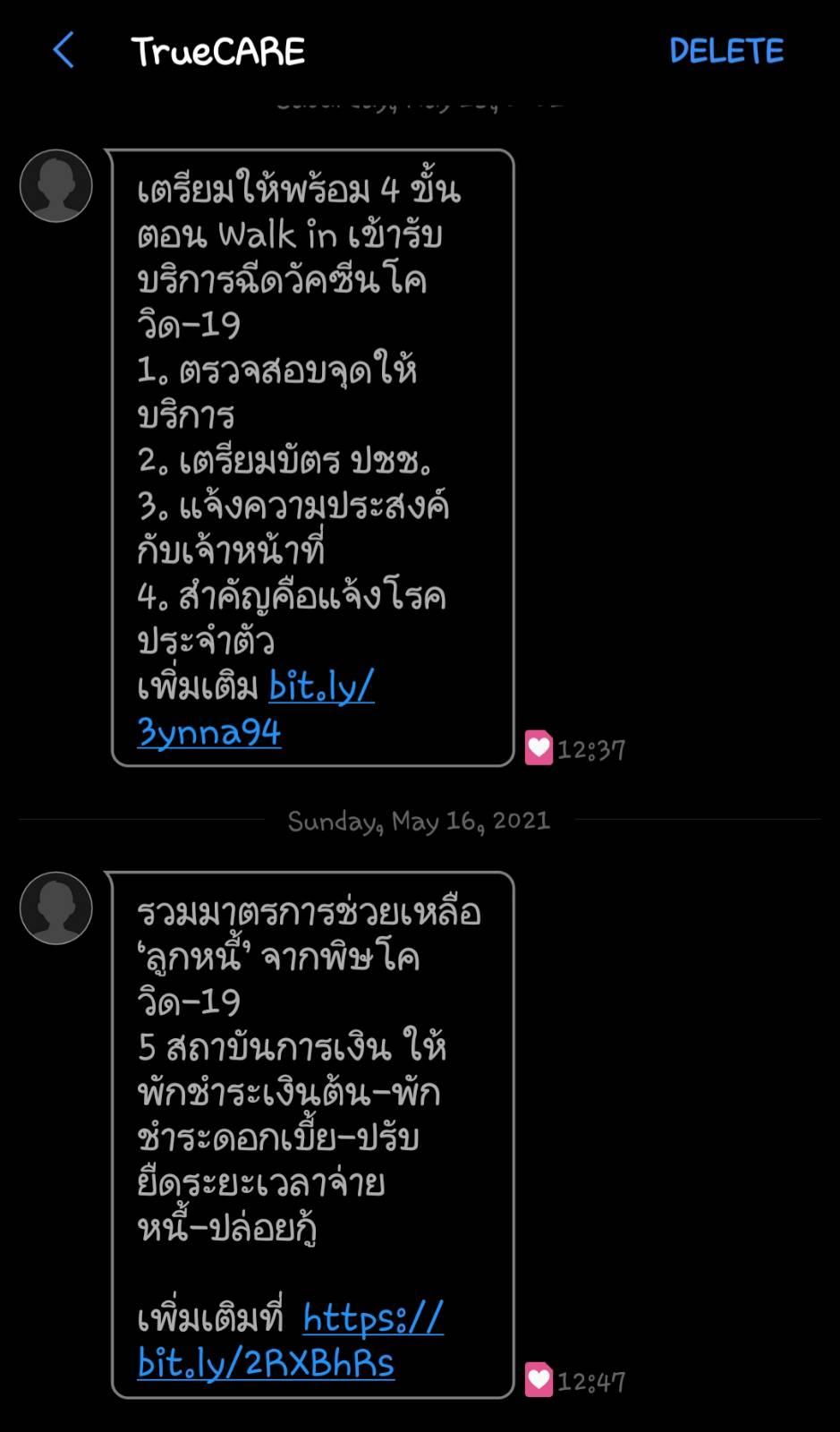Open the bit.ly/3ynna94 link

click(x=256, y=710)
